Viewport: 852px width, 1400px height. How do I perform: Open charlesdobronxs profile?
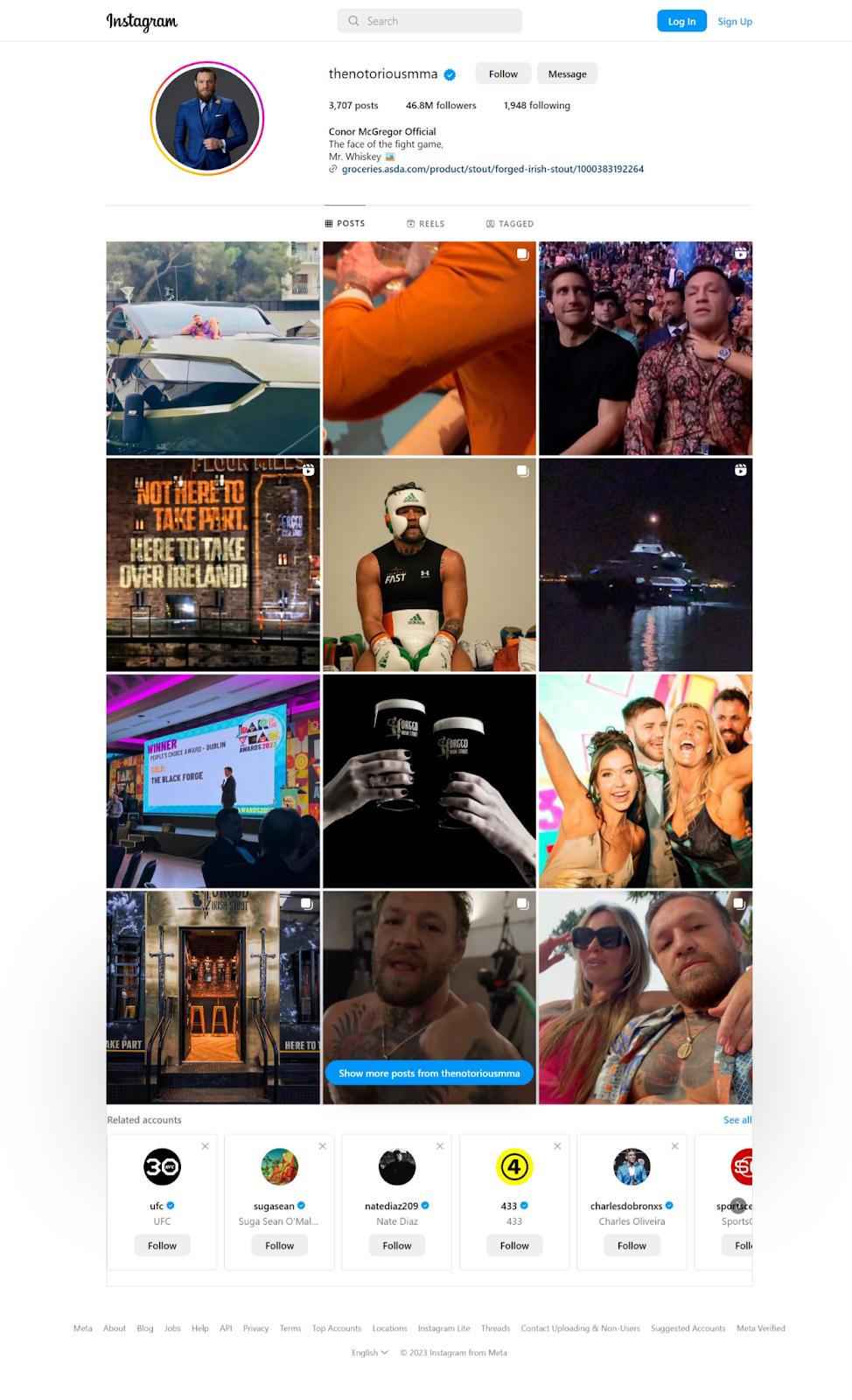pyautogui.click(x=626, y=1206)
